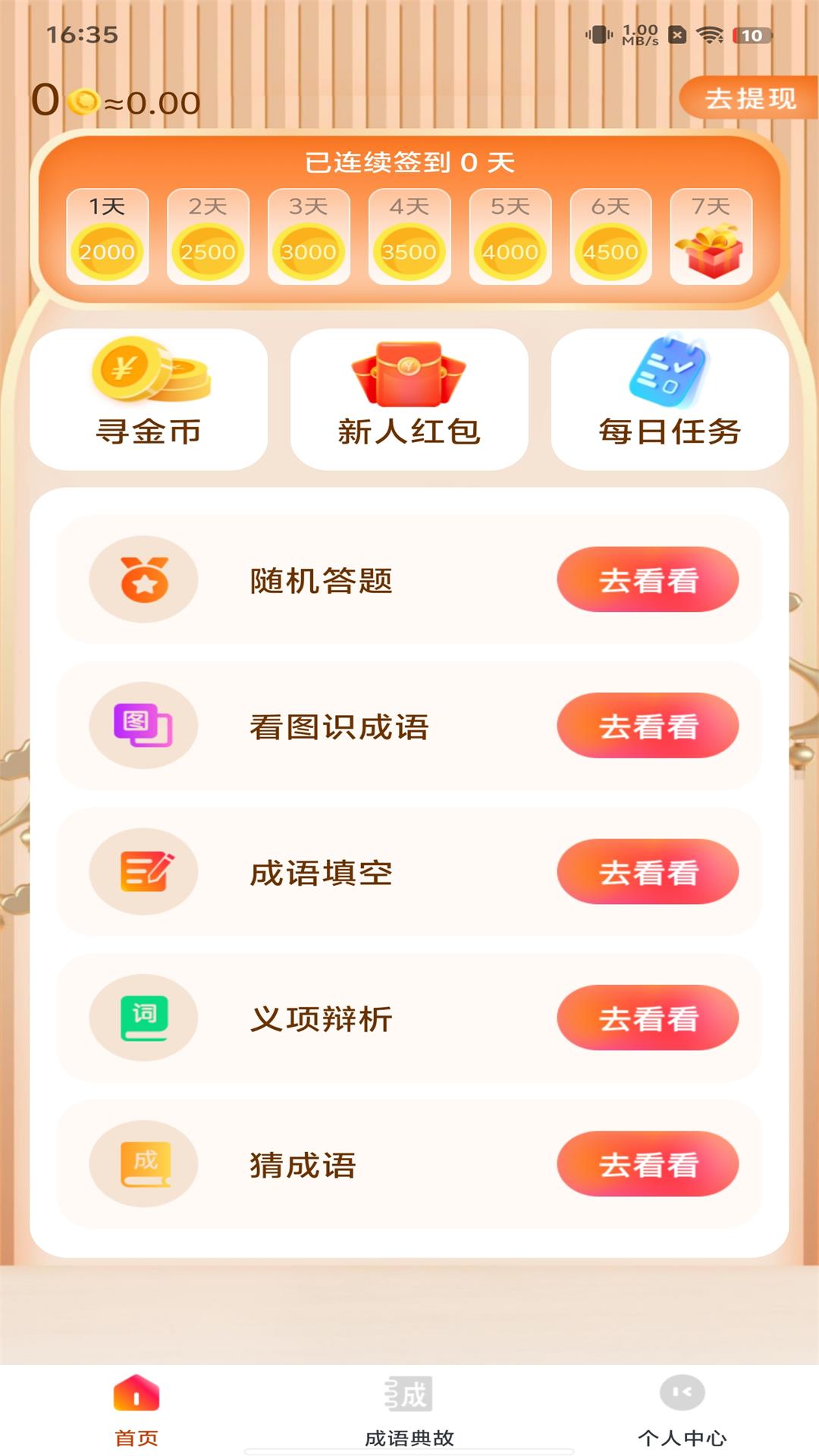This screenshot has height=1456, width=819.
Task: Tap 去看看 next to 猜成语
Action: 648,1164
